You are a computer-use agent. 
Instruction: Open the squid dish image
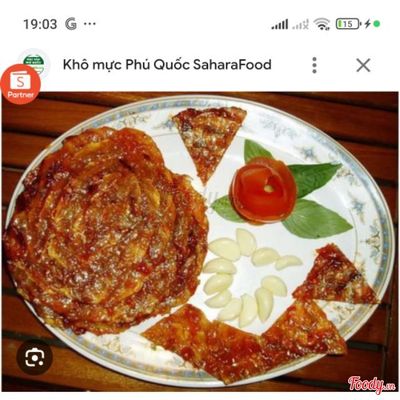tap(200, 241)
